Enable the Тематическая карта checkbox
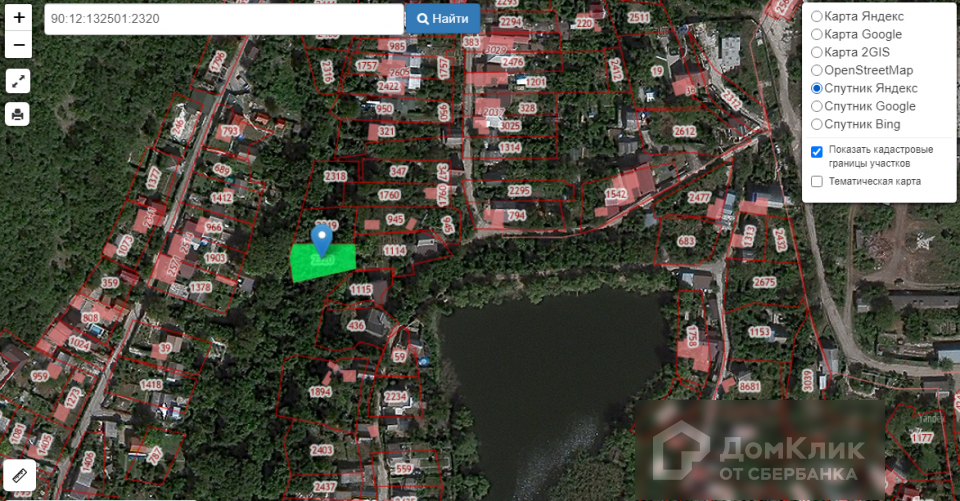The width and height of the screenshot is (960, 501). (817, 181)
